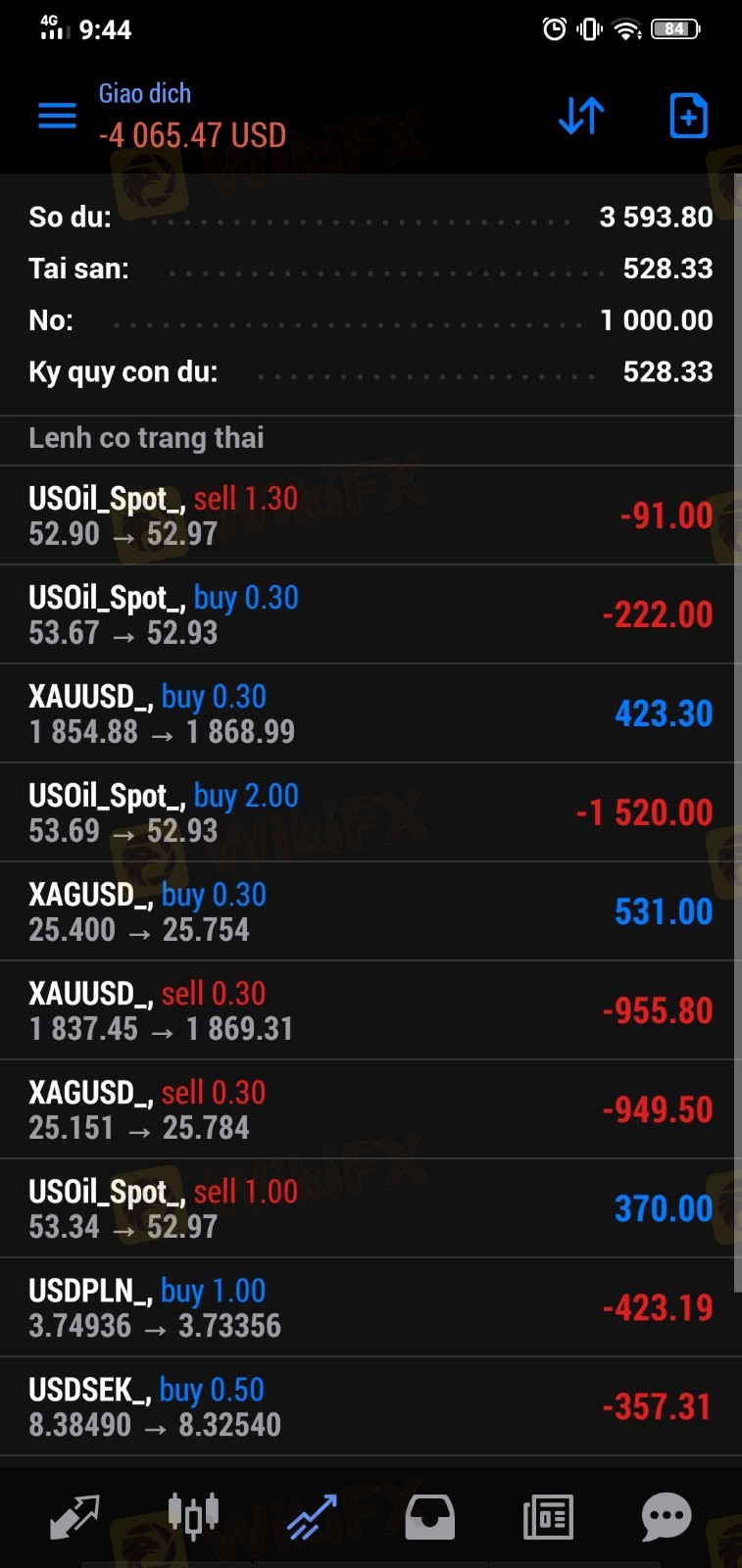Open the news tab
The height and width of the screenshot is (1568, 742).
click(x=548, y=1517)
